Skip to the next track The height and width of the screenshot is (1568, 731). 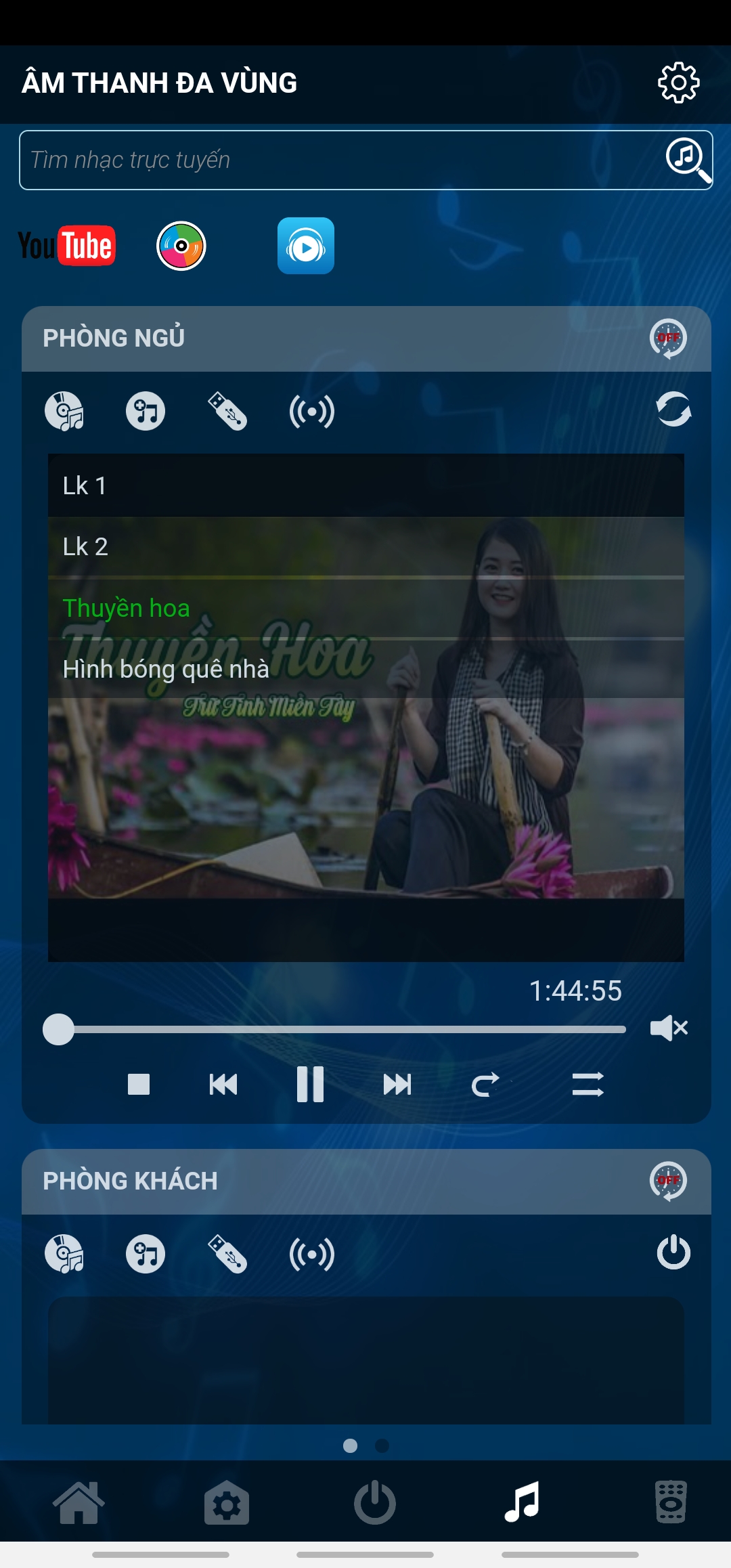tap(397, 1084)
